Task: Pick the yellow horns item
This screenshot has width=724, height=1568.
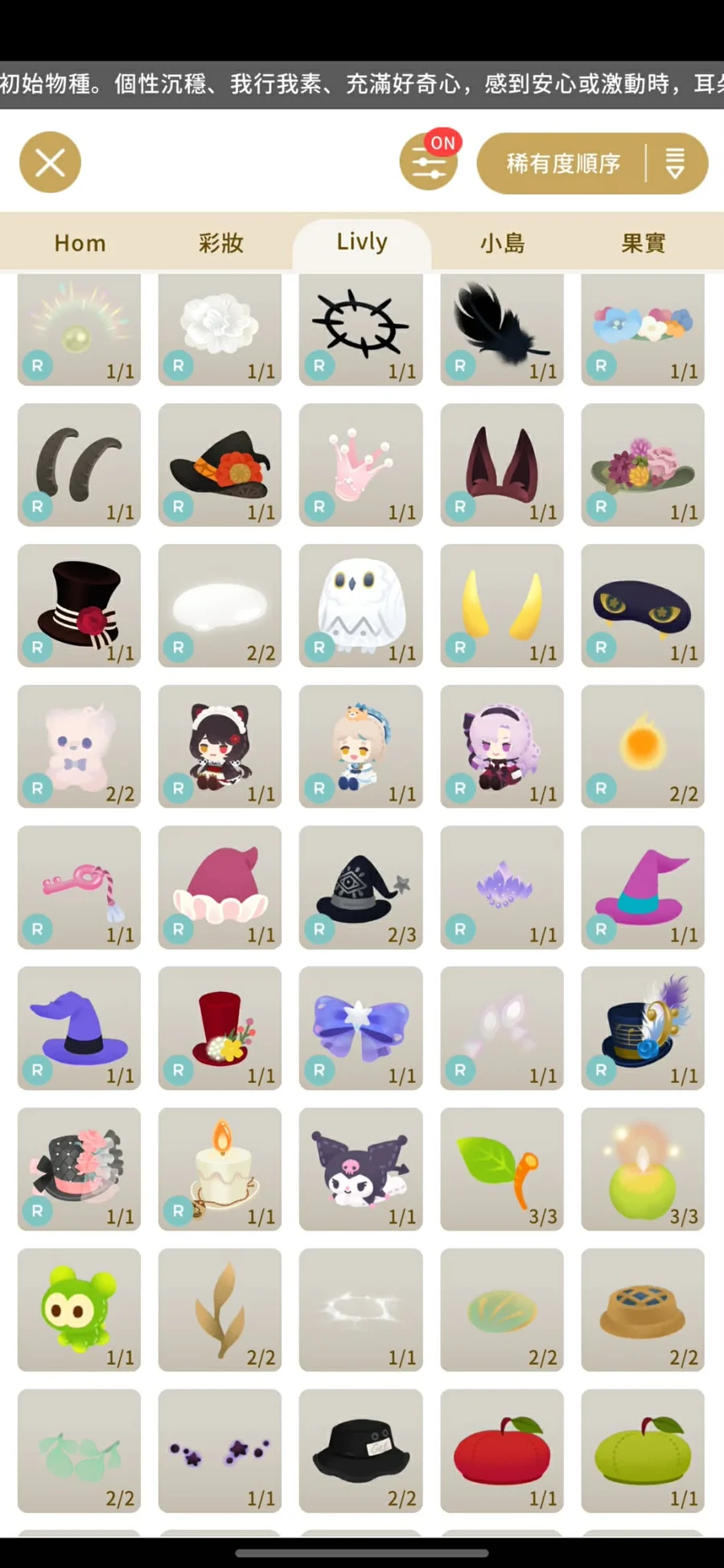Action: tap(501, 606)
